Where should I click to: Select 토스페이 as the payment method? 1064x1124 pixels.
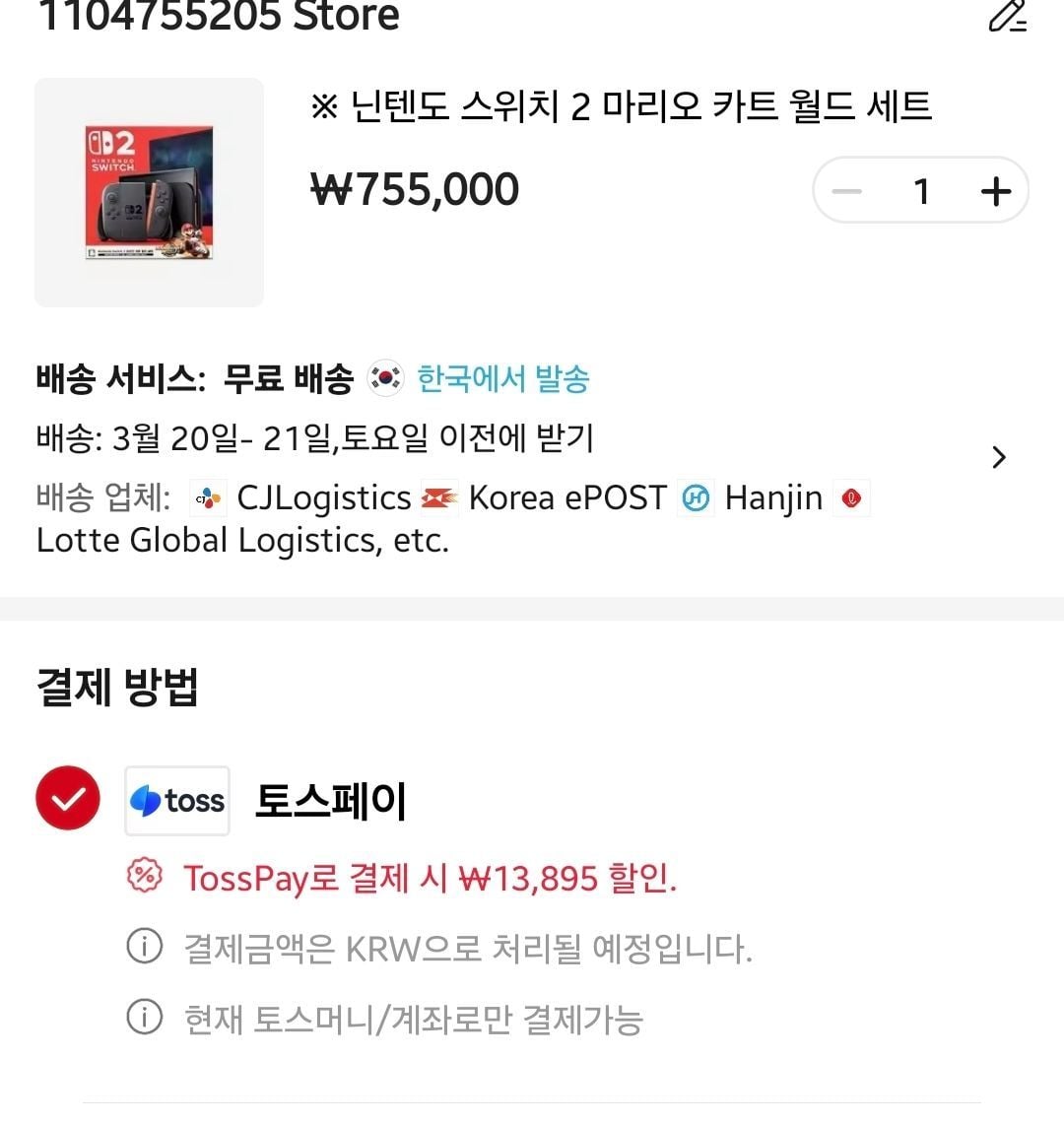coord(68,799)
